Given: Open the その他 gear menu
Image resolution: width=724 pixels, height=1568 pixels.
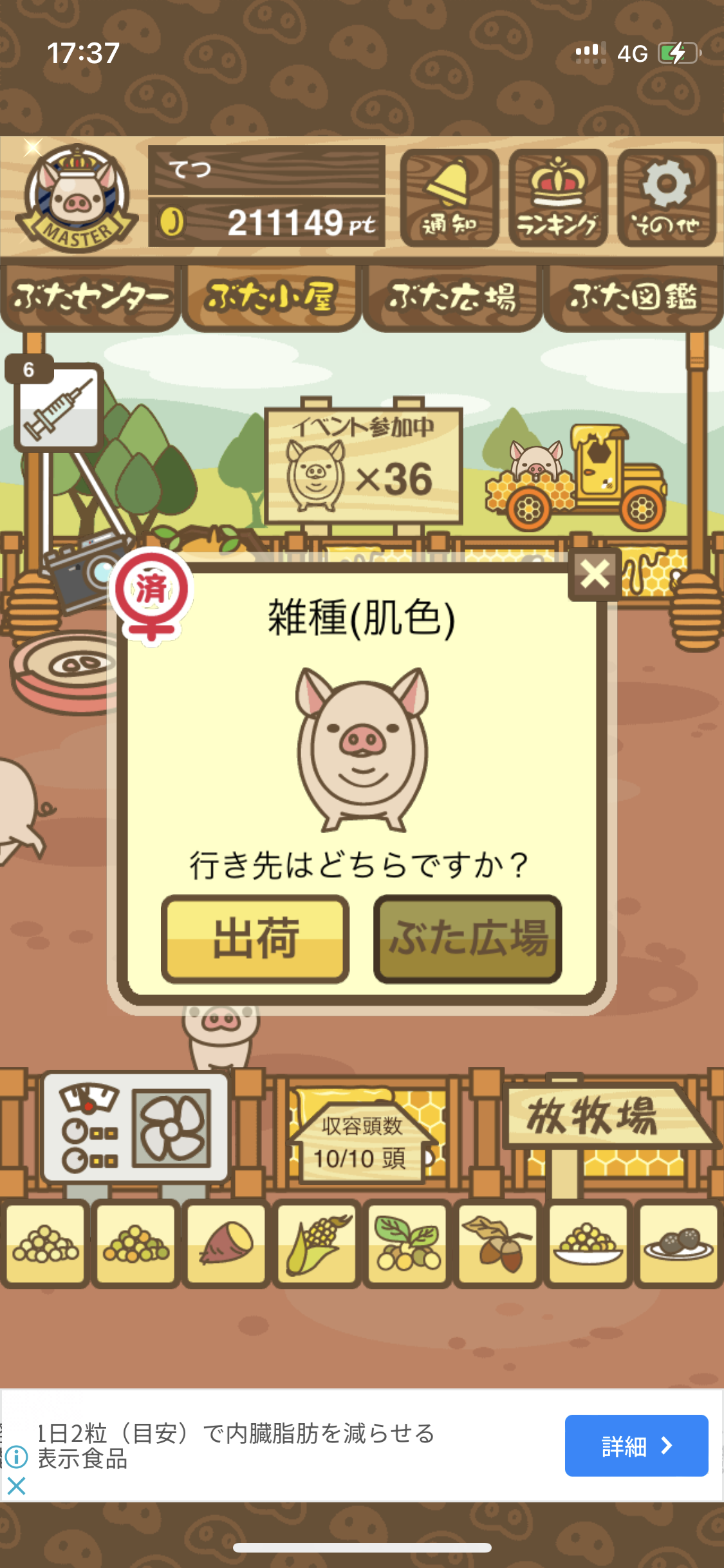Looking at the screenshot, I should click(667, 198).
